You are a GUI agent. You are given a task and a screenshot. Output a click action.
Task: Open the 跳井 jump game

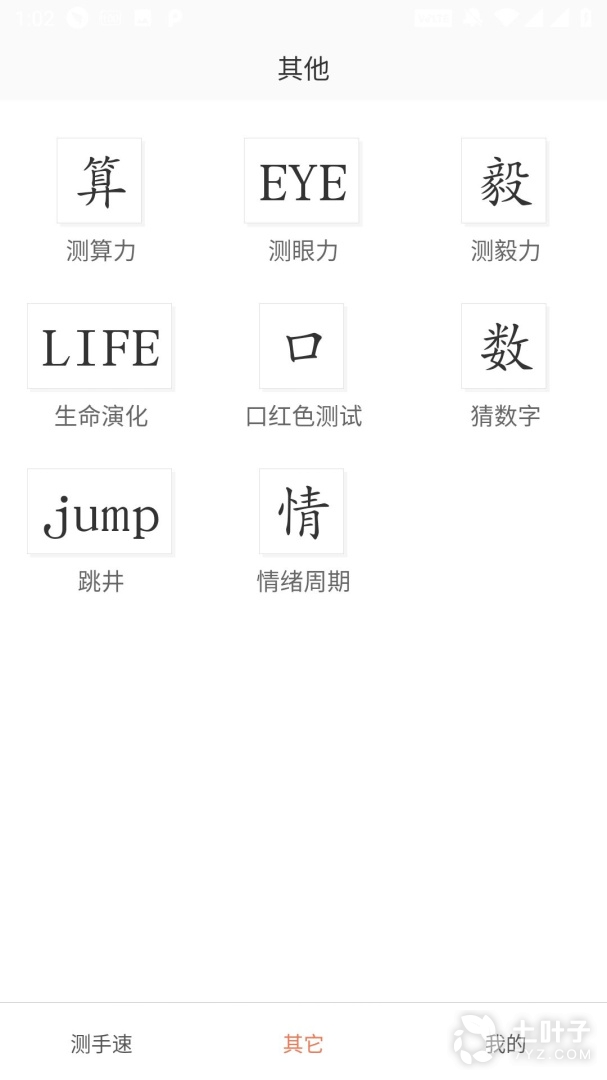tap(100, 511)
